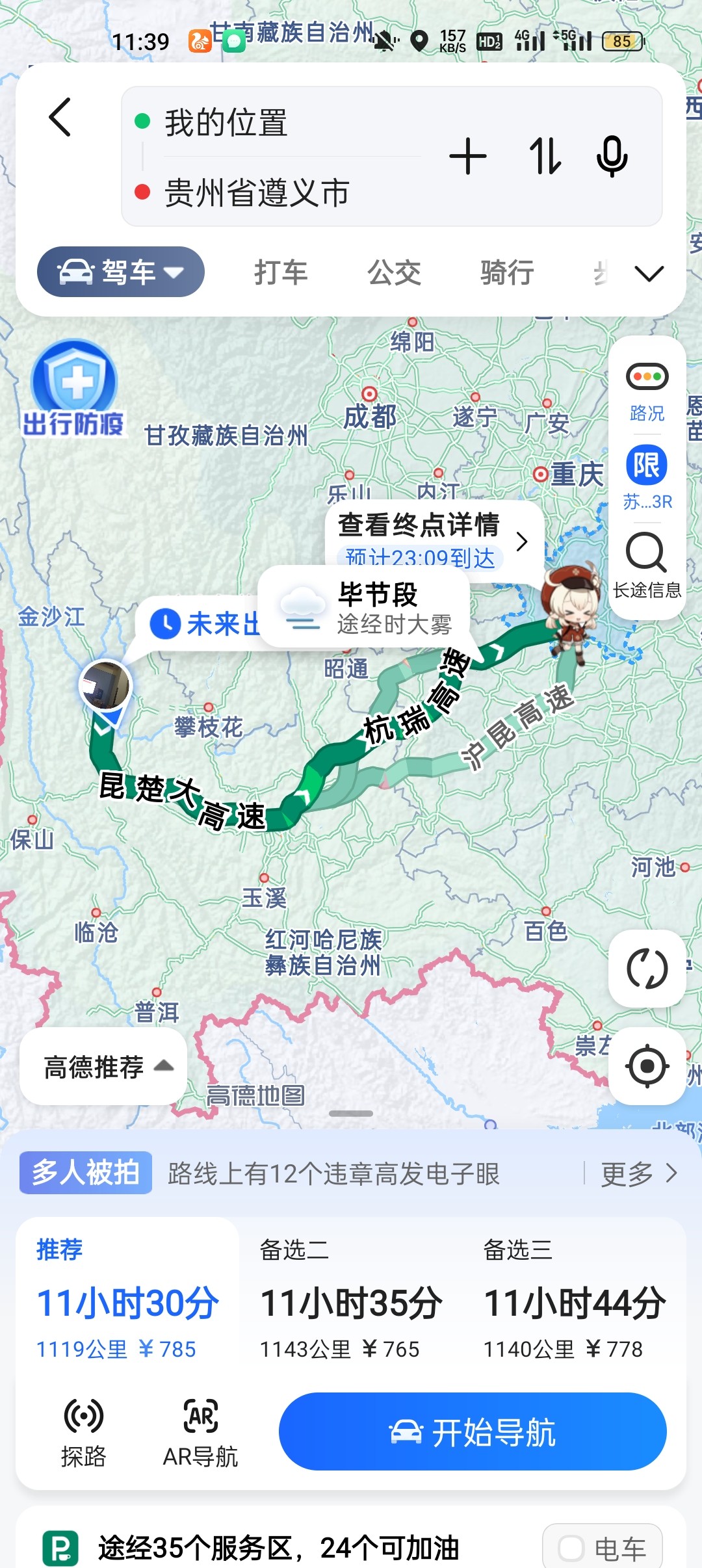
Task: Switch to the 公交 tab
Action: click(x=394, y=272)
